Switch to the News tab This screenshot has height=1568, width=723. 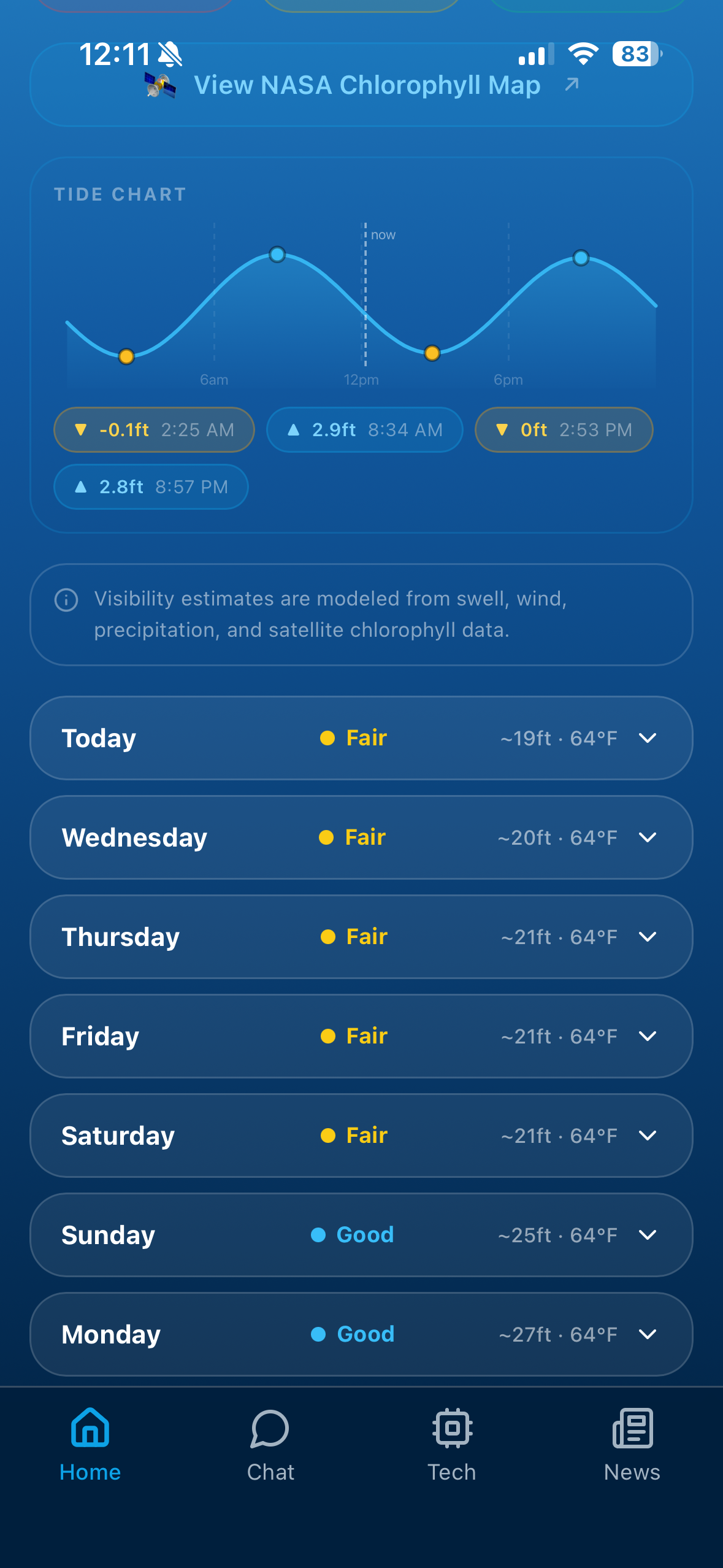tap(632, 1445)
